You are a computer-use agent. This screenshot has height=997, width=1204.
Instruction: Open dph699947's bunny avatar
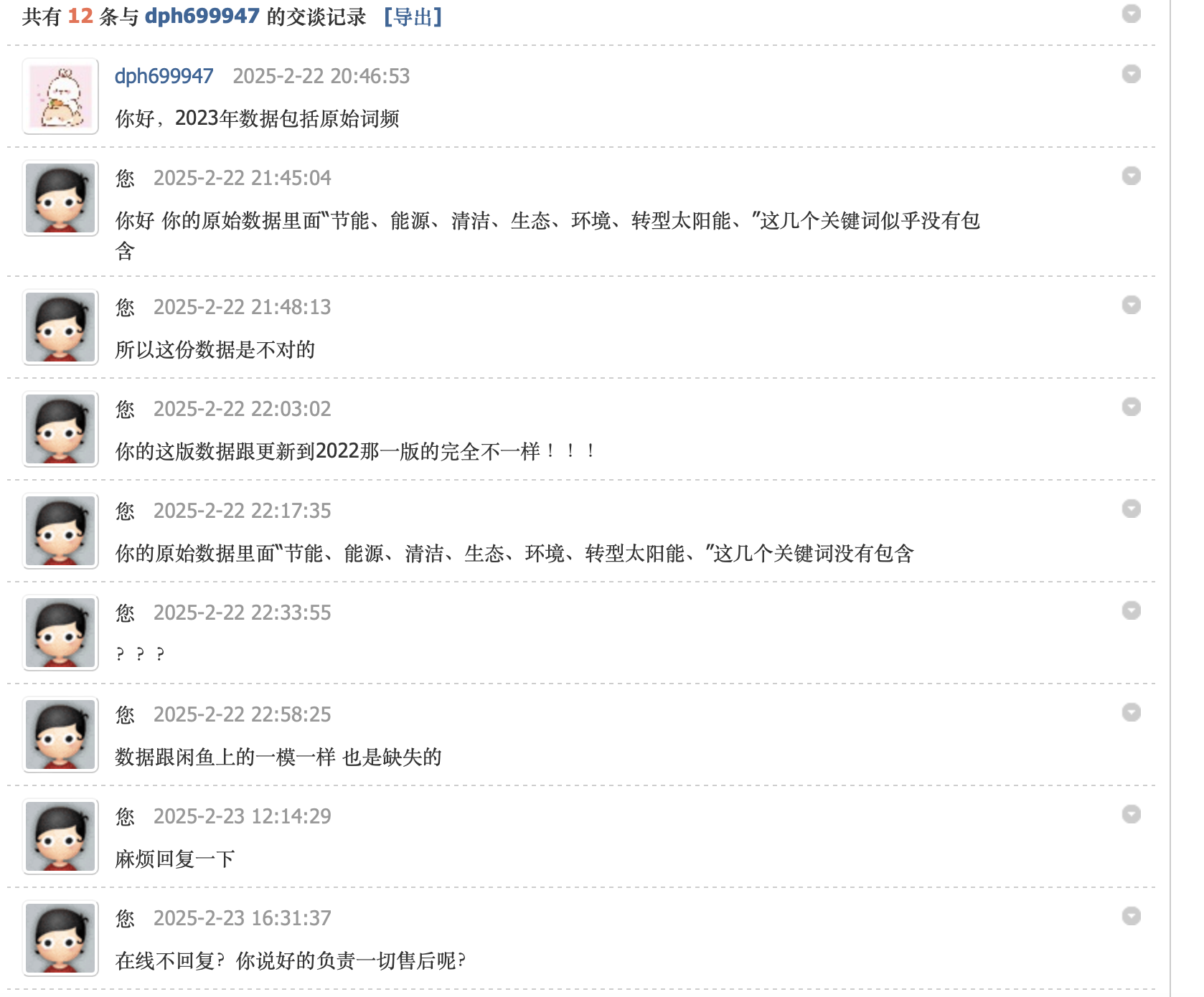click(x=60, y=96)
